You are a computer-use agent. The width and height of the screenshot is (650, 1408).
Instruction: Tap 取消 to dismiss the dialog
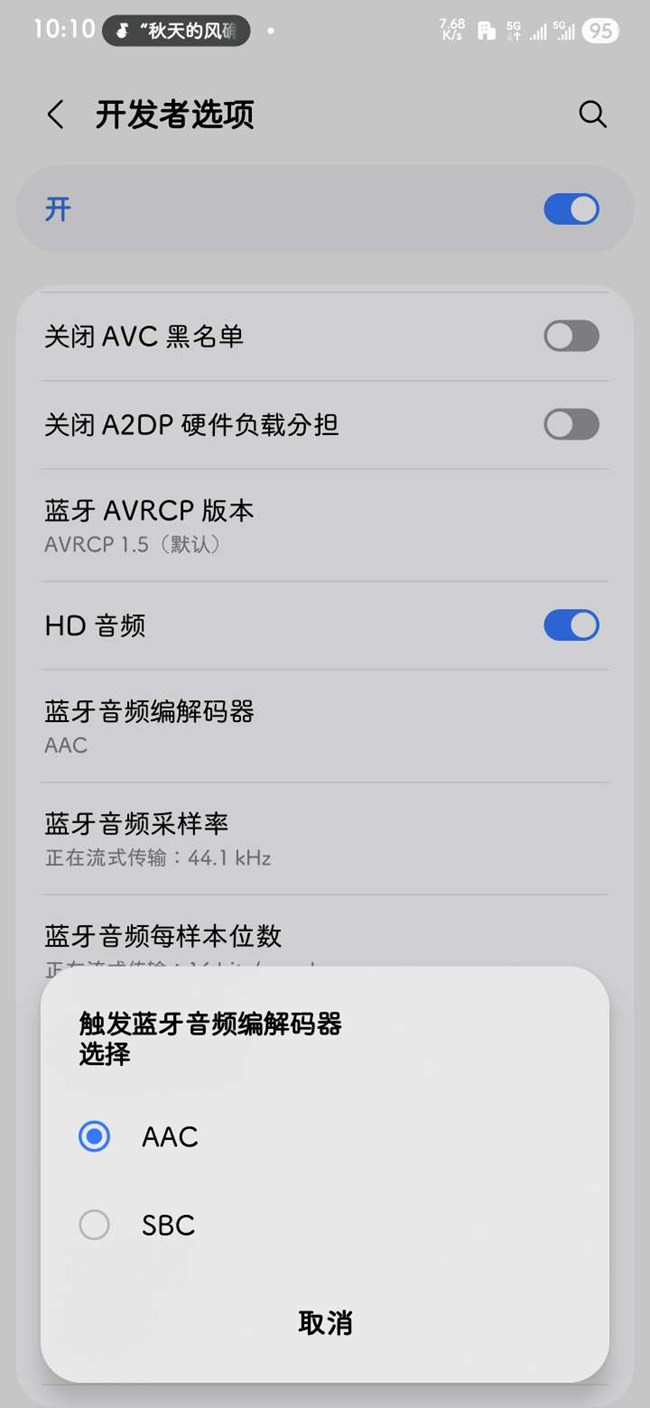tap(325, 1323)
